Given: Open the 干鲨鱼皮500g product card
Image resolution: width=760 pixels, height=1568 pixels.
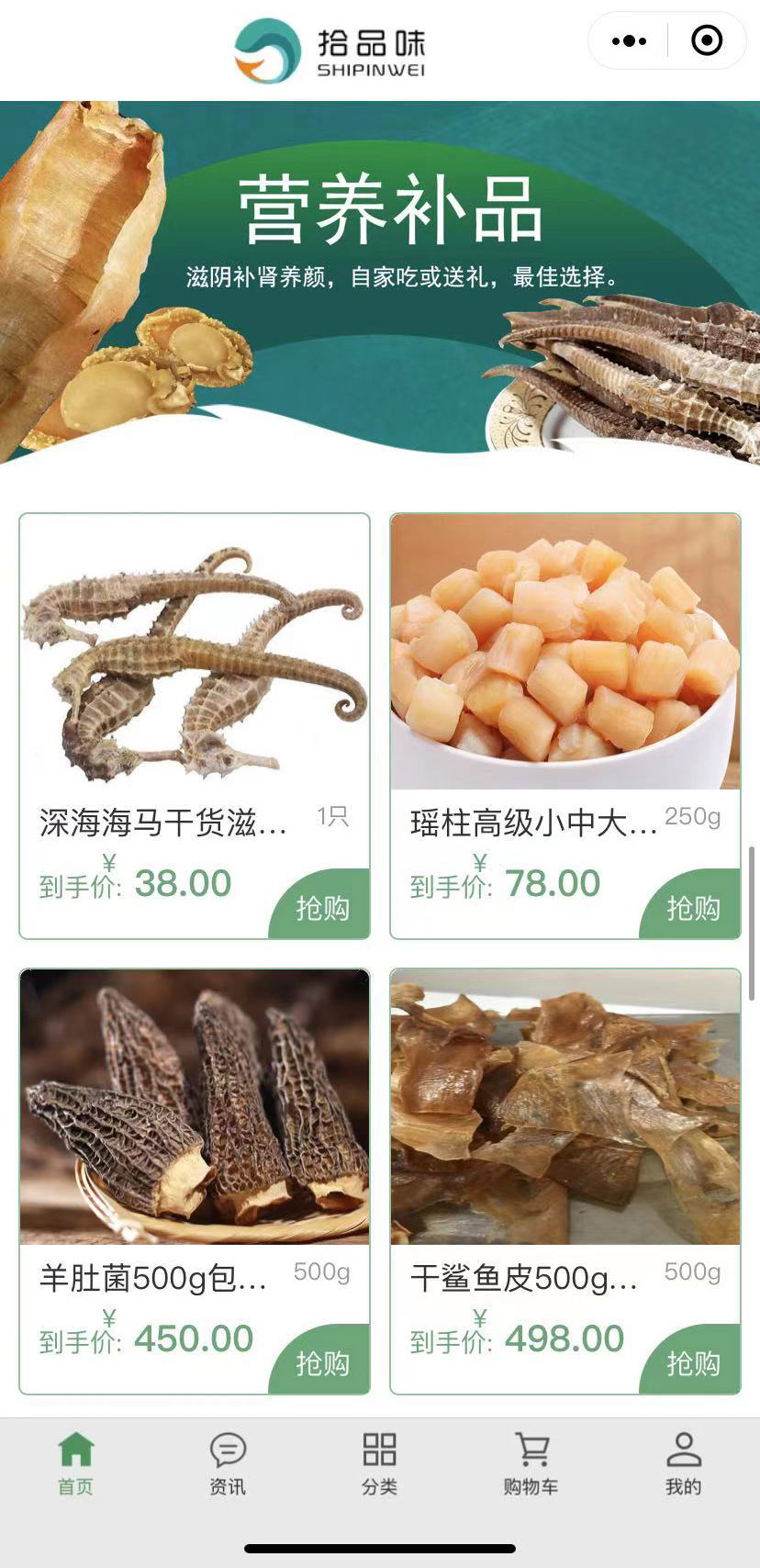Looking at the screenshot, I should [565, 1129].
